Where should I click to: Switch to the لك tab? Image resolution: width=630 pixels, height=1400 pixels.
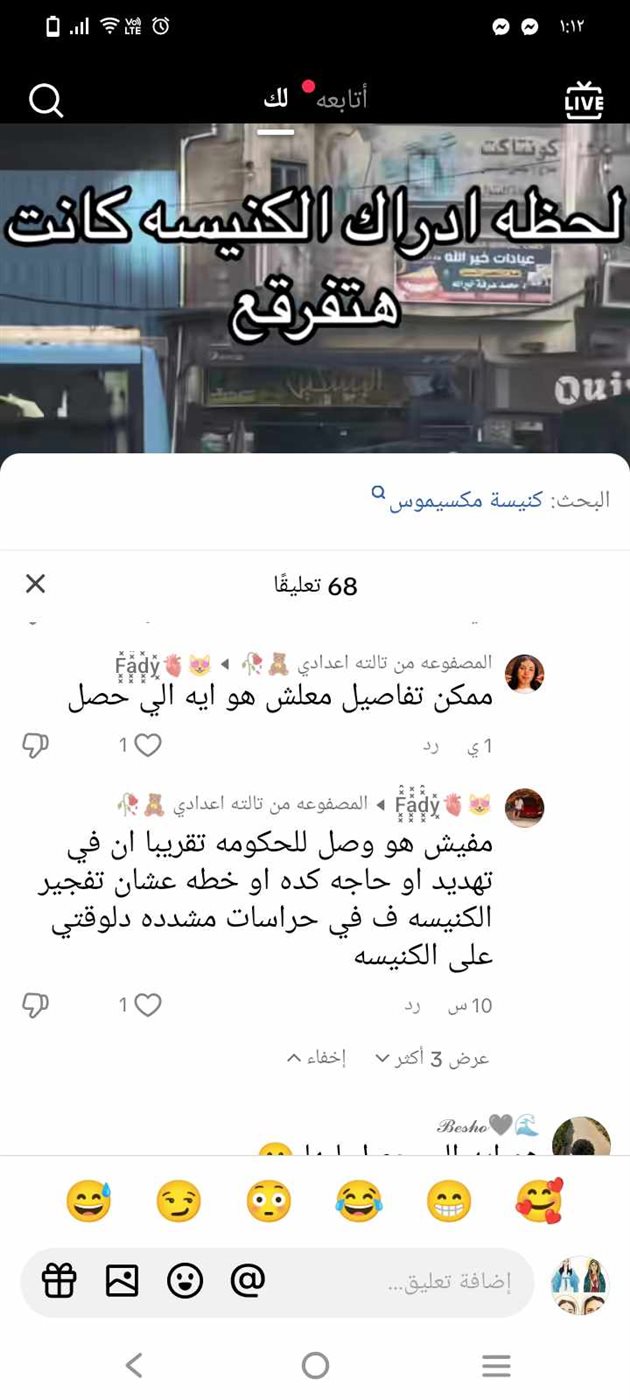click(277, 99)
